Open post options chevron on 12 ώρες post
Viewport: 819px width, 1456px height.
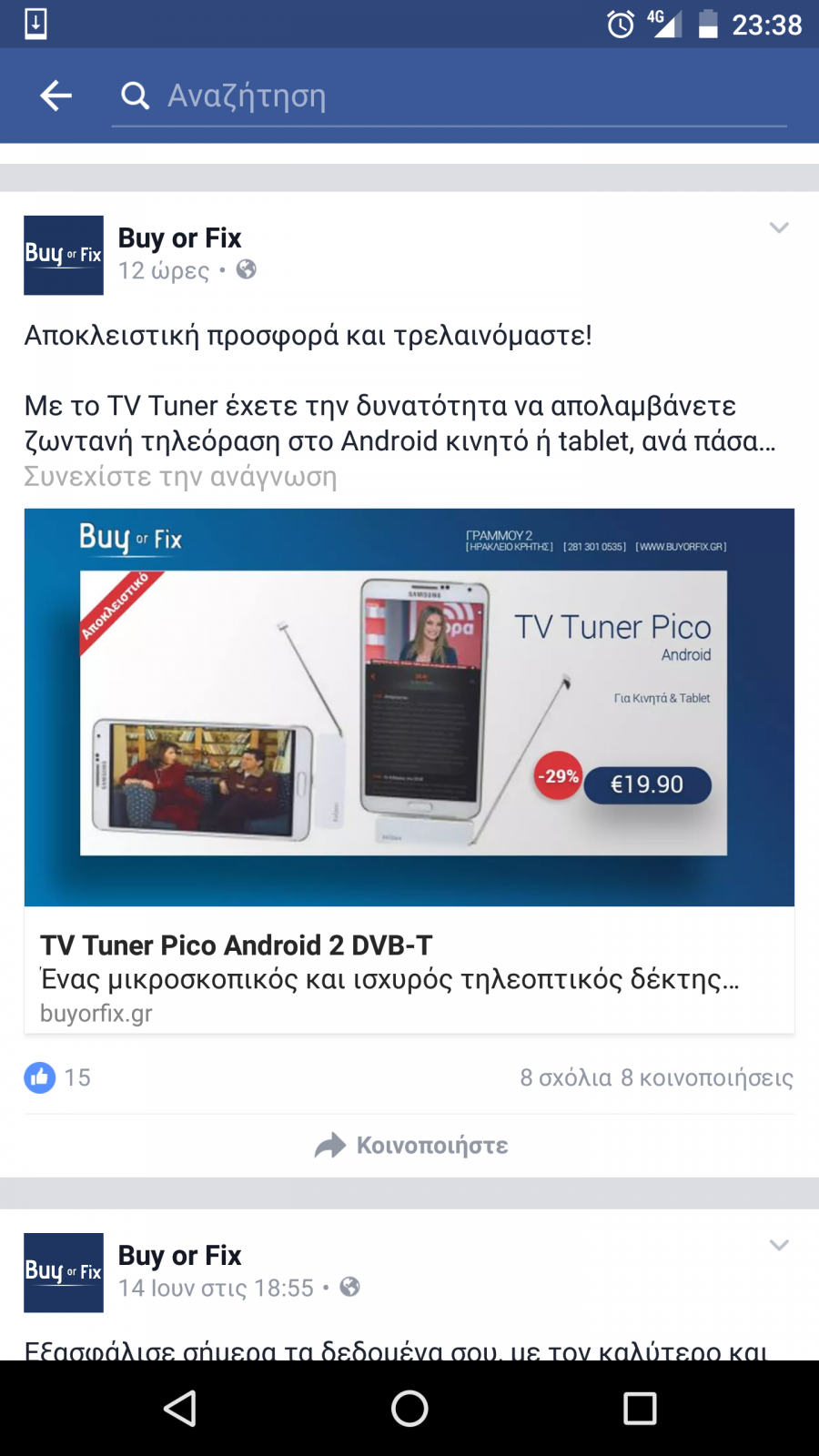click(x=779, y=227)
